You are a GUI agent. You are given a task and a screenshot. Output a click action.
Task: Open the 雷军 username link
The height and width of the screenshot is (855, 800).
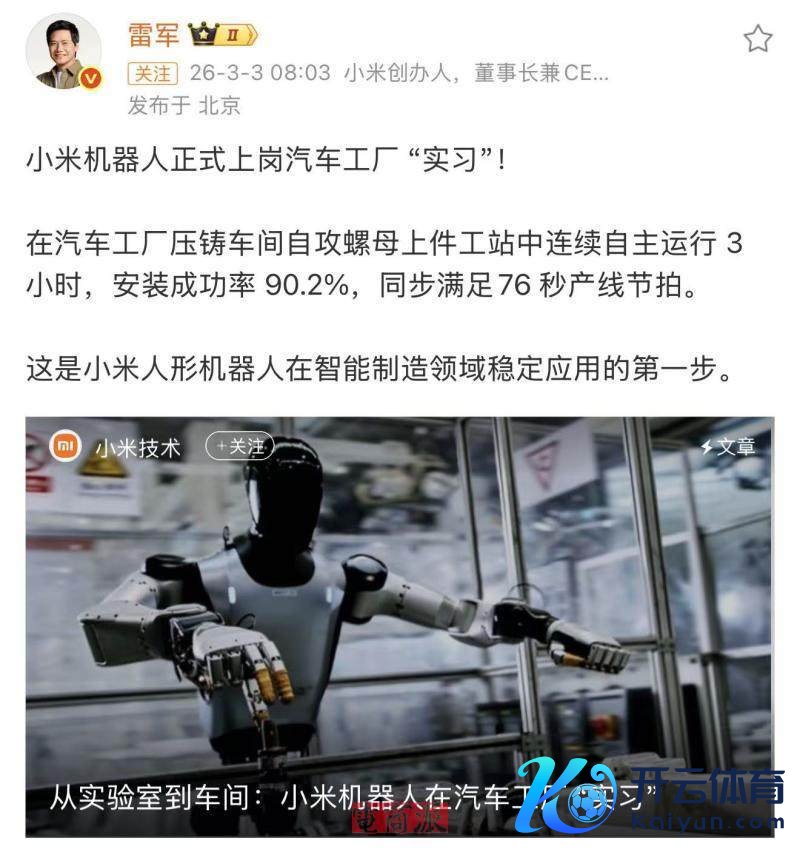pyautogui.click(x=154, y=35)
